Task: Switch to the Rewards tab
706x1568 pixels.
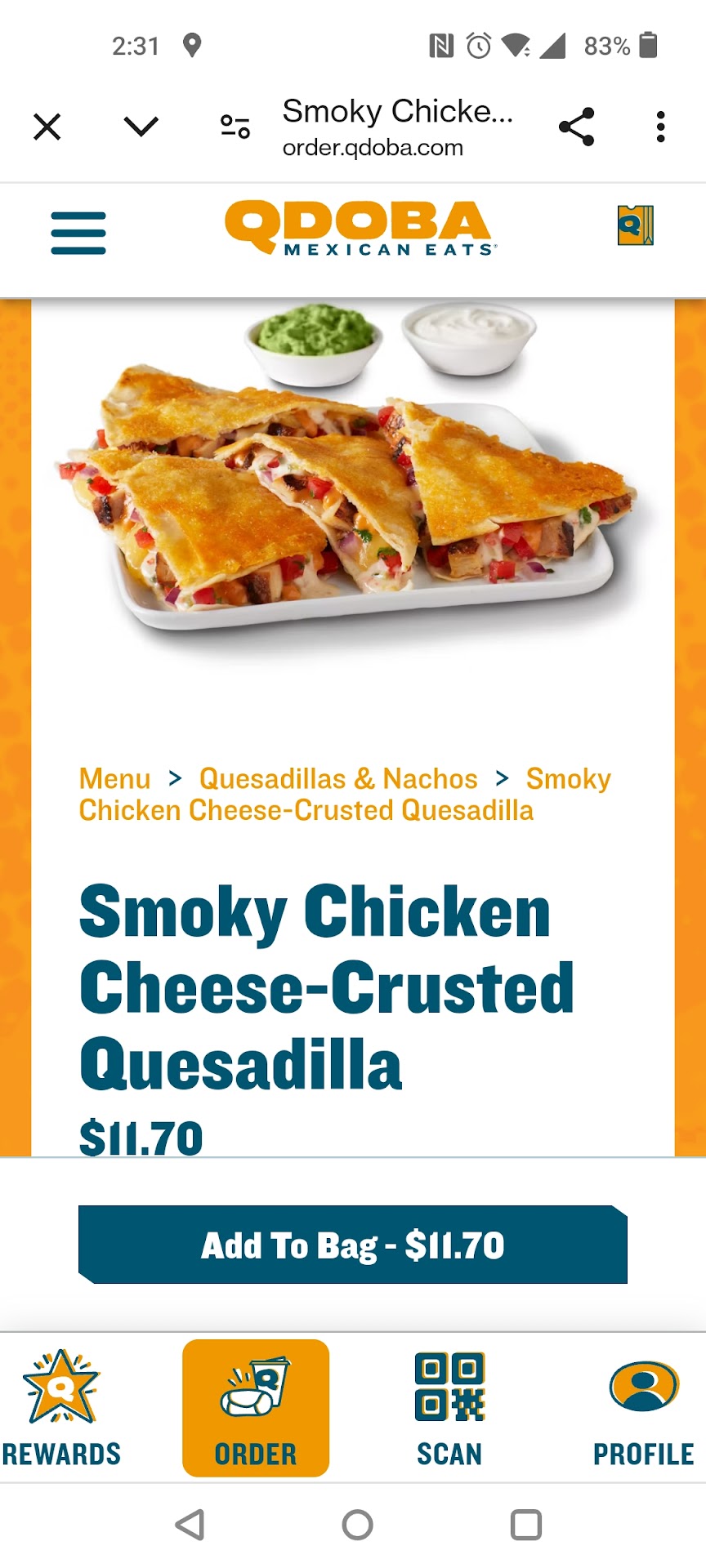Action: pos(61,1409)
